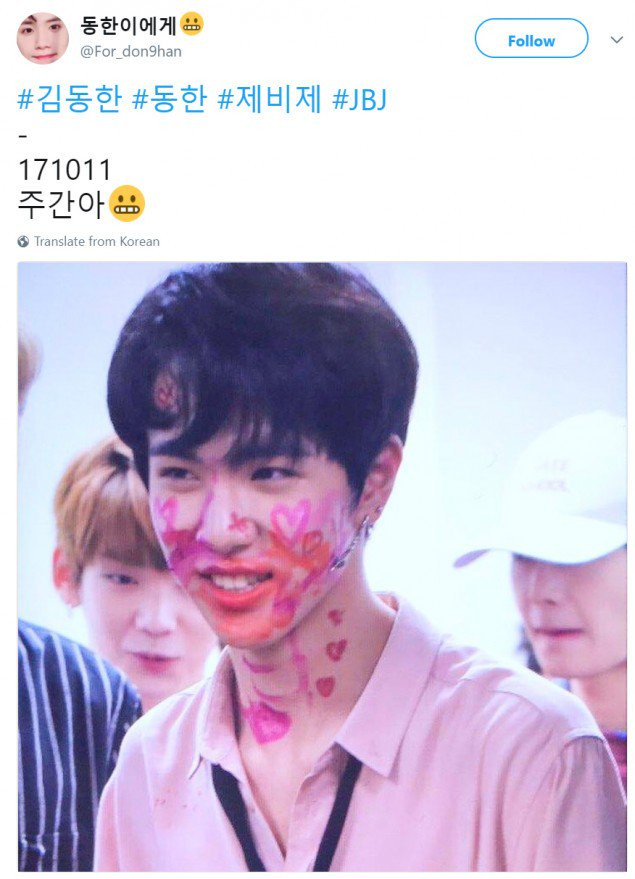Open the #김동한 hashtag
635x879 pixels.
tap(70, 100)
